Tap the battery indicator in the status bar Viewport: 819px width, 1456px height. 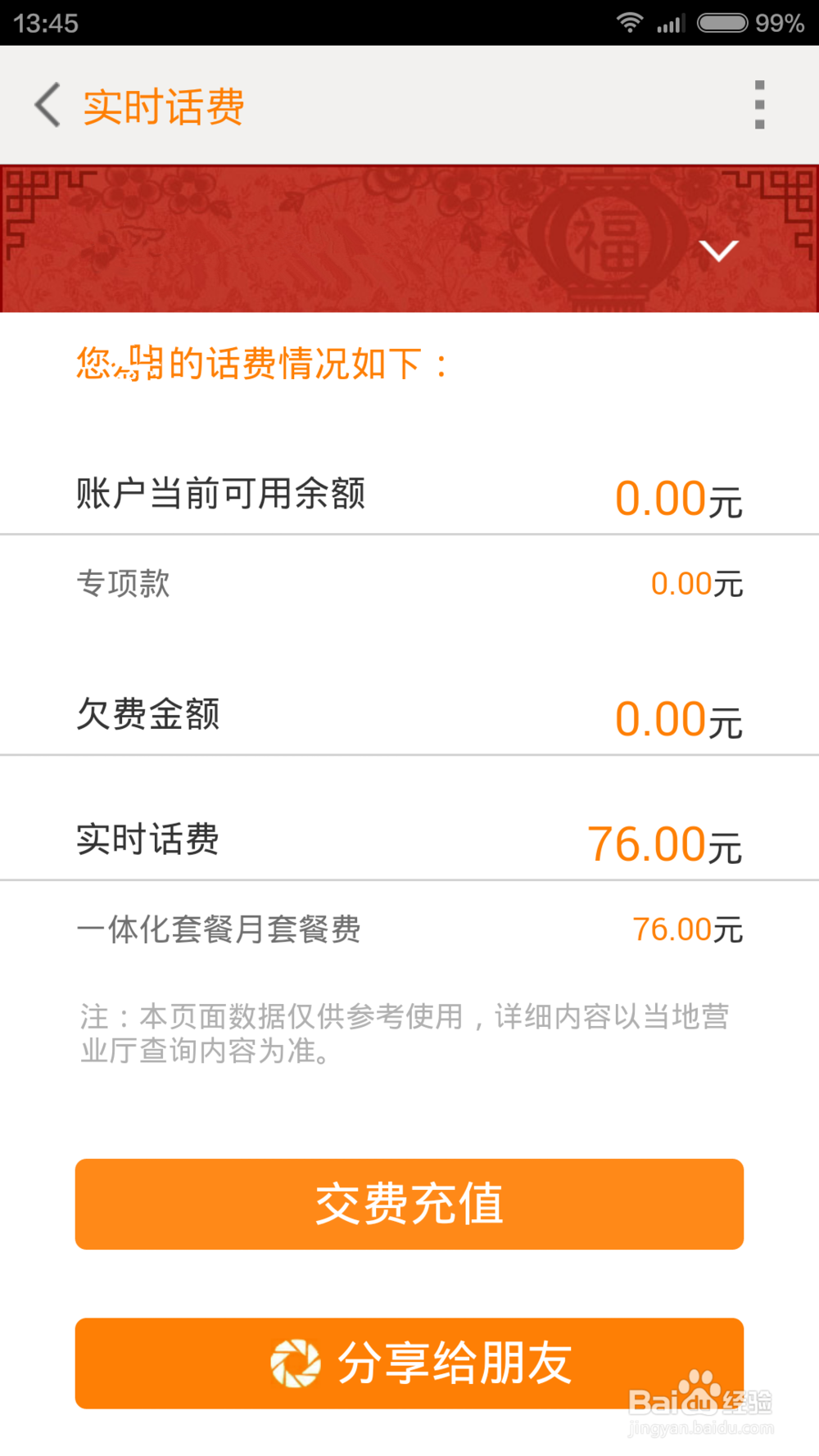[x=721, y=23]
